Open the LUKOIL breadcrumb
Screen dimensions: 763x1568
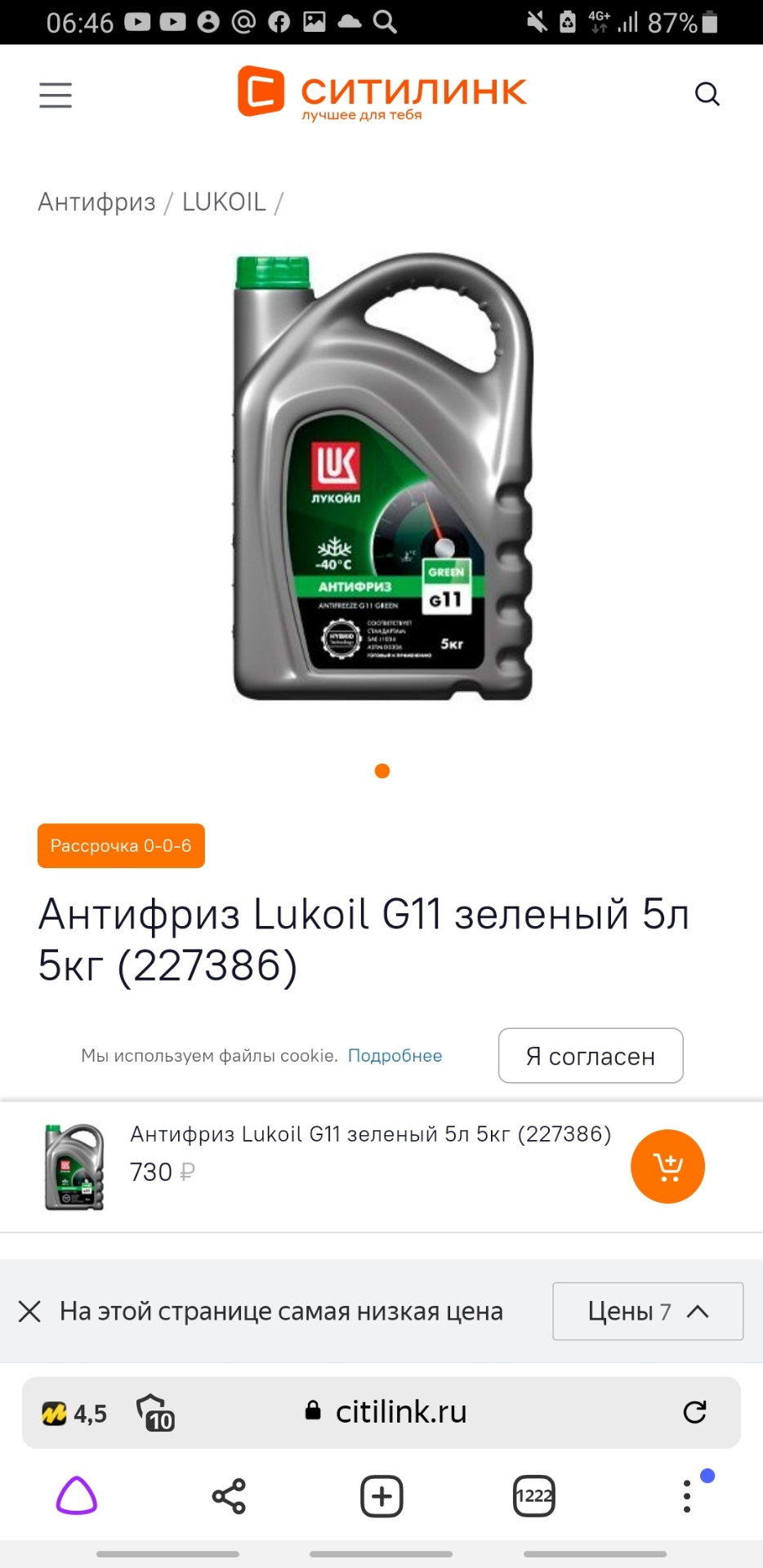point(224,202)
